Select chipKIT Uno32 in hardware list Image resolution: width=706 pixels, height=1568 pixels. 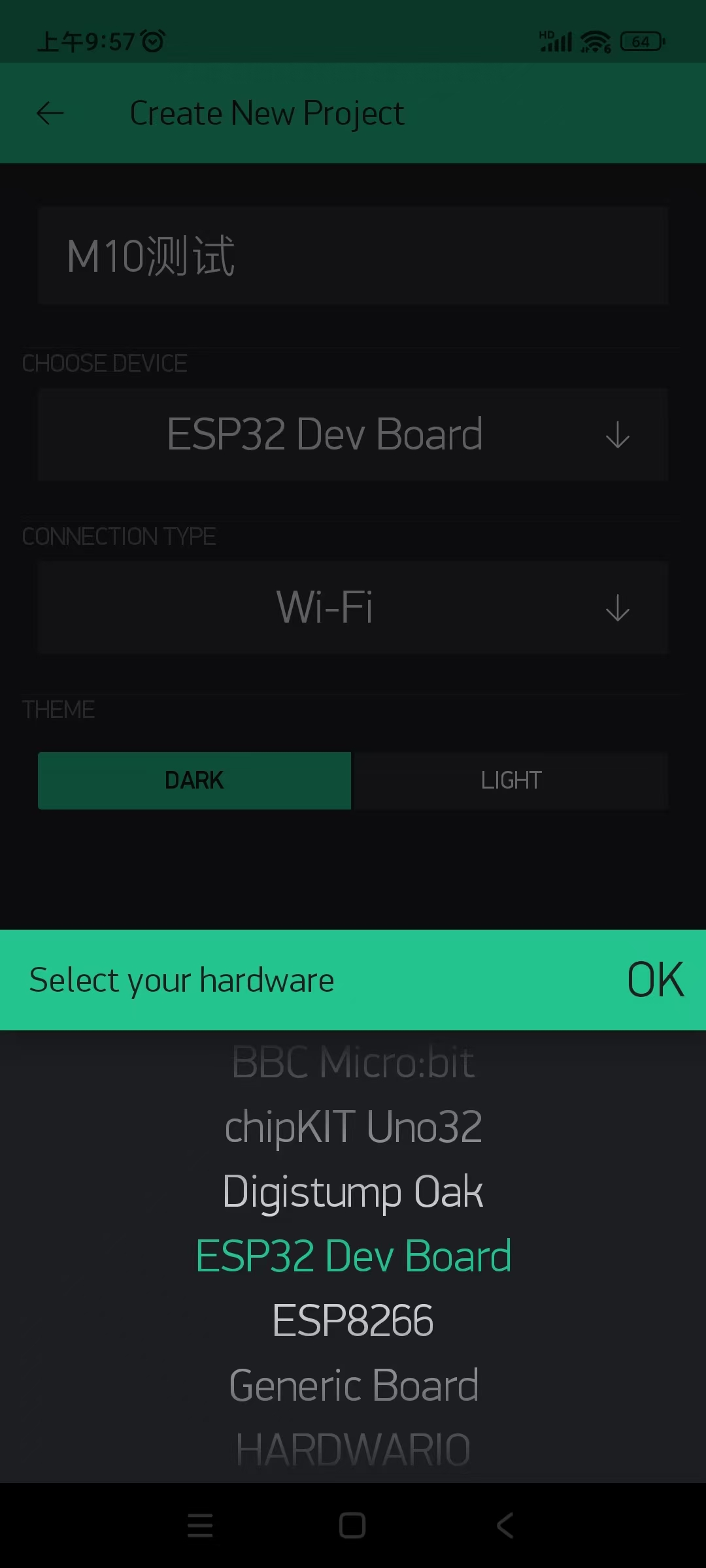coord(353,1127)
